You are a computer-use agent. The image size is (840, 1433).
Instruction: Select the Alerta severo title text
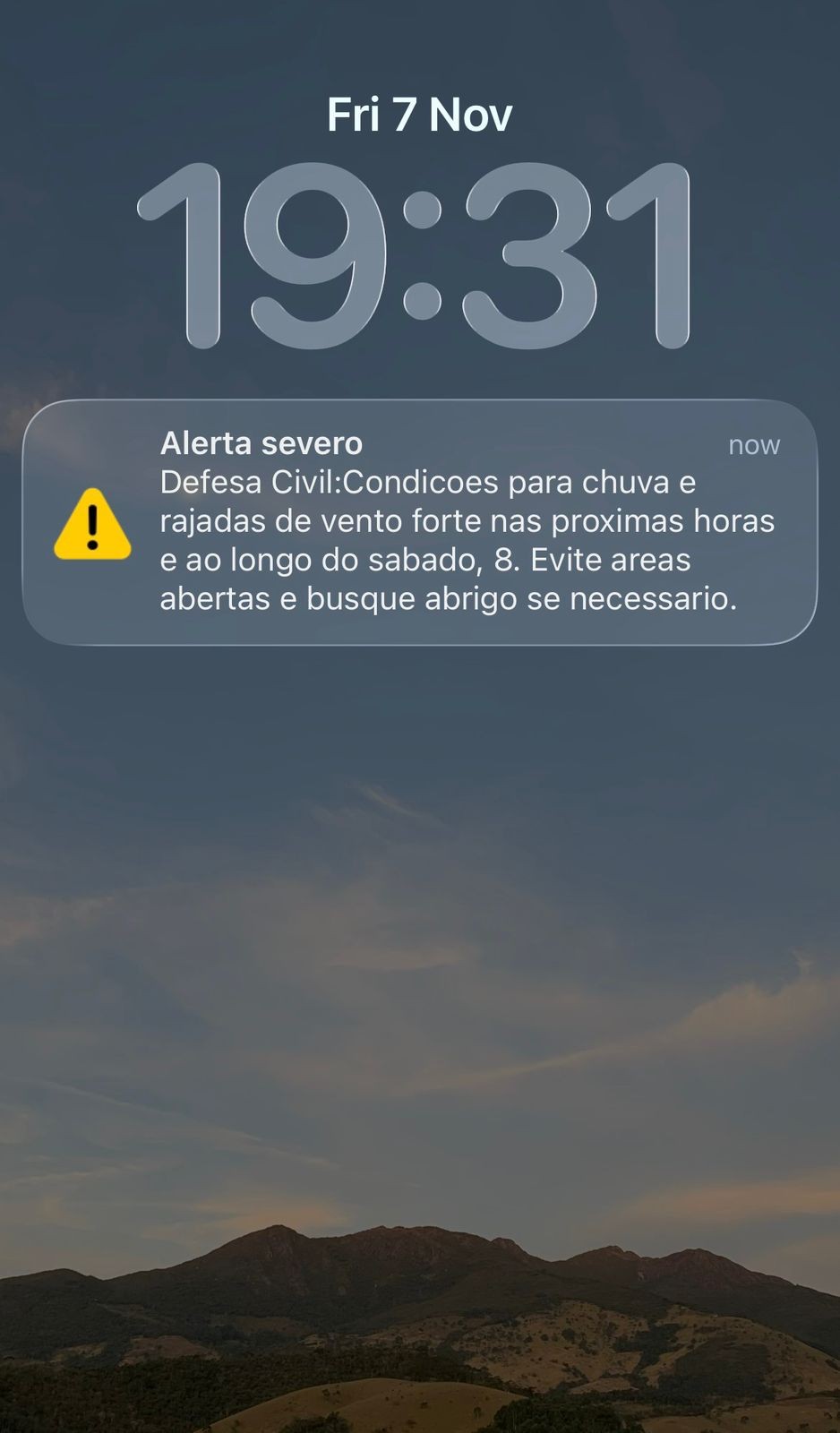tap(261, 442)
